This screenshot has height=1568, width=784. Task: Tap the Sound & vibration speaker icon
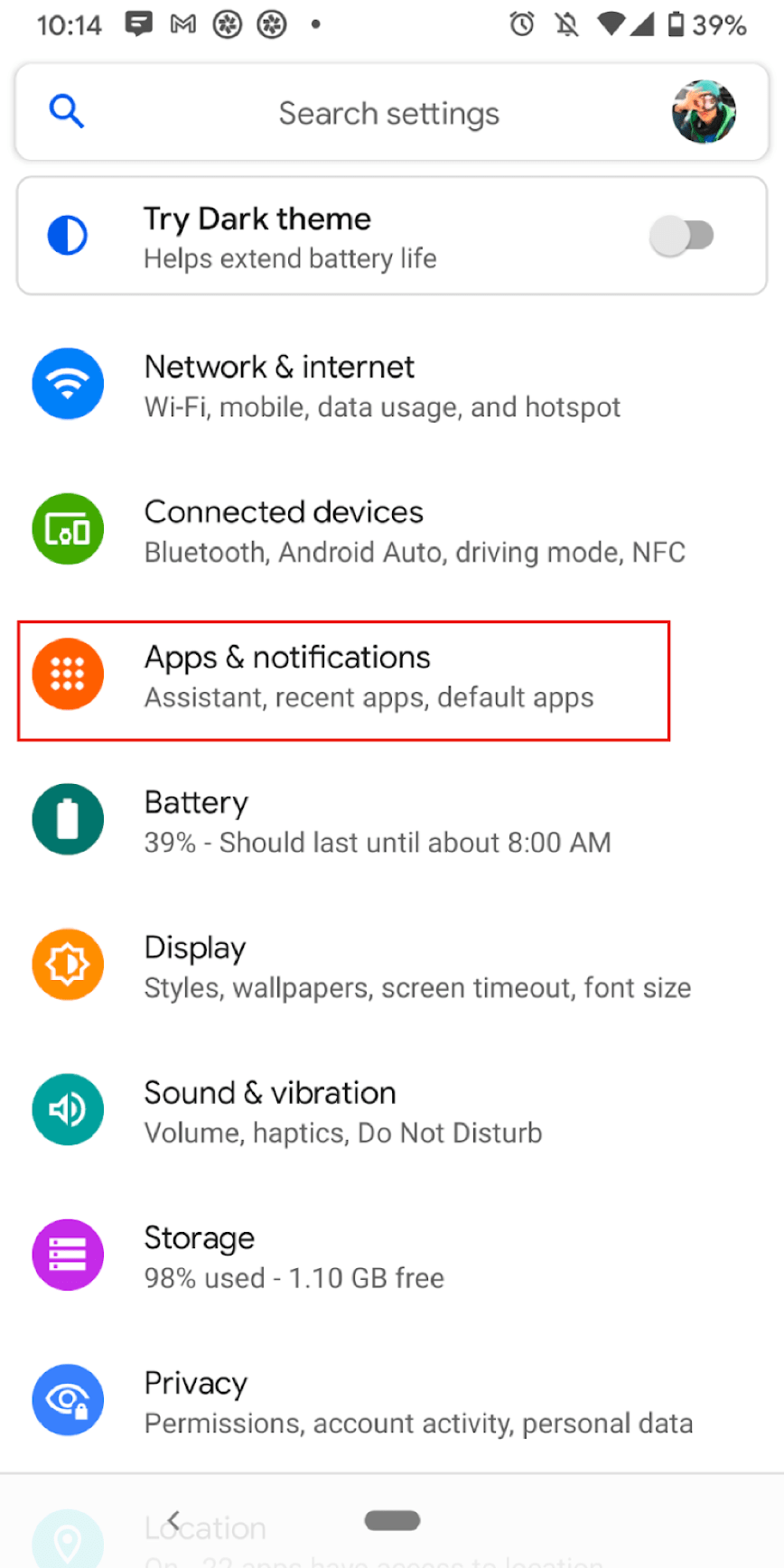pyautogui.click(x=68, y=1109)
